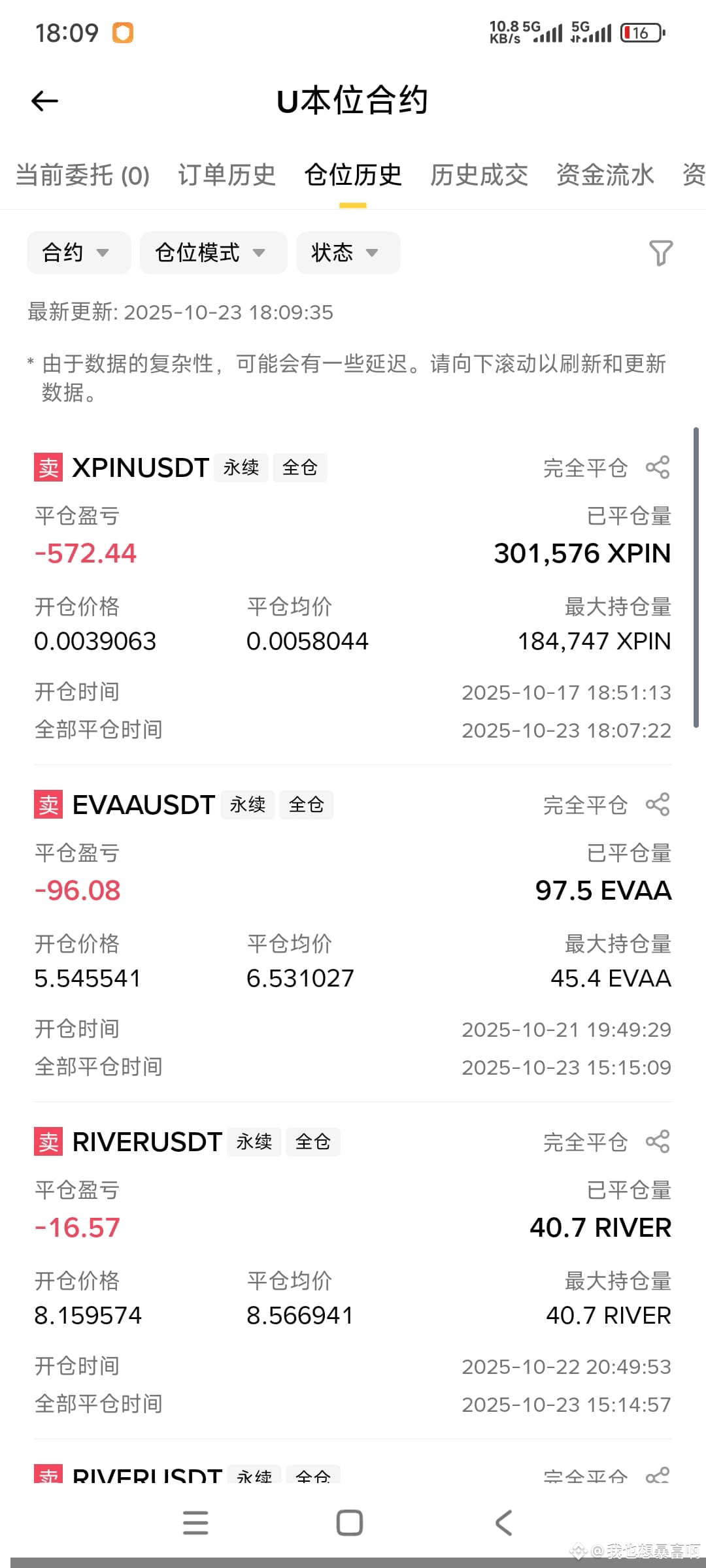Open the 订单历史 tab
This screenshot has width=706, height=1568.
pos(227,175)
